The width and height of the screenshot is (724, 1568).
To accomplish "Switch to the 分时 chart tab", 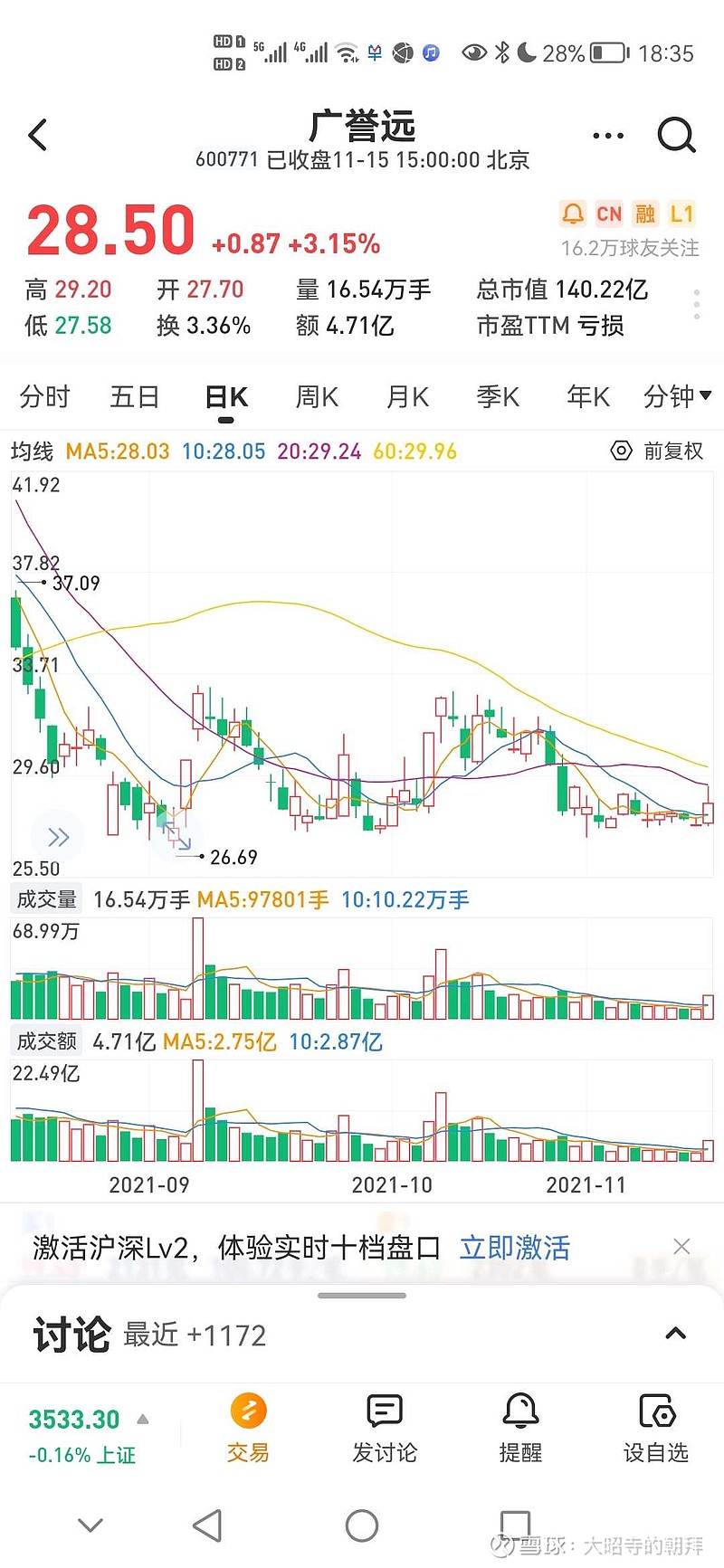I will [x=44, y=396].
